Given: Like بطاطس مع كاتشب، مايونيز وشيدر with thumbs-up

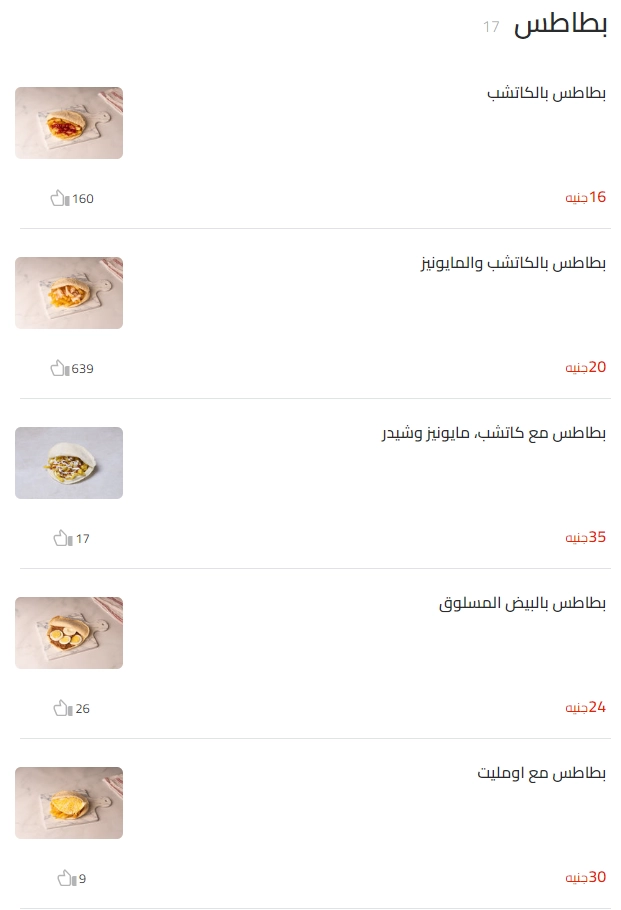Looking at the screenshot, I should (x=62, y=538).
